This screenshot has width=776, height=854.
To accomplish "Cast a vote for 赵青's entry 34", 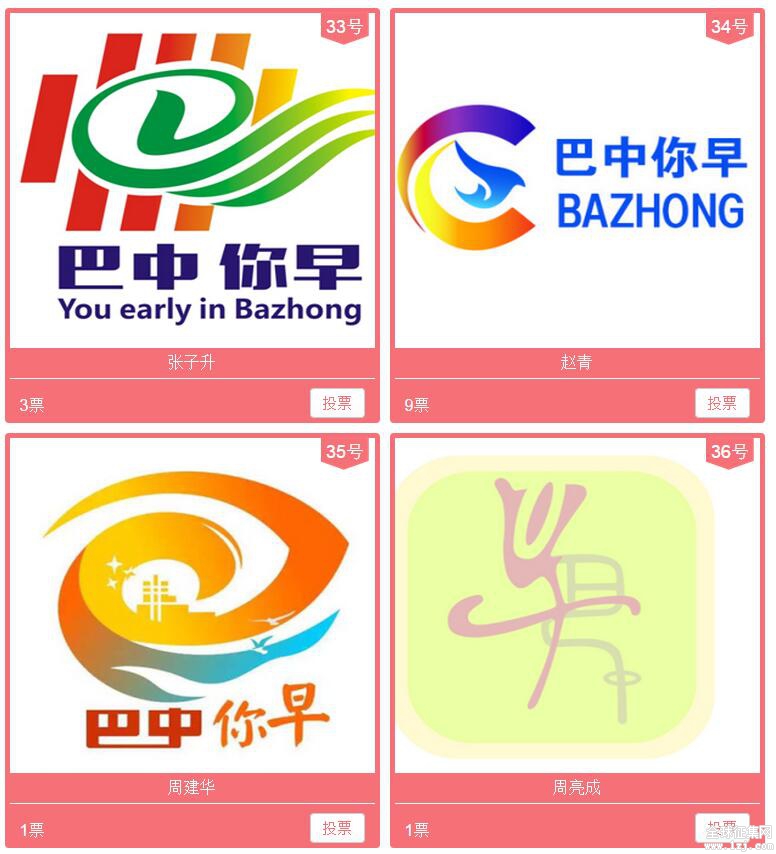I will (x=722, y=403).
